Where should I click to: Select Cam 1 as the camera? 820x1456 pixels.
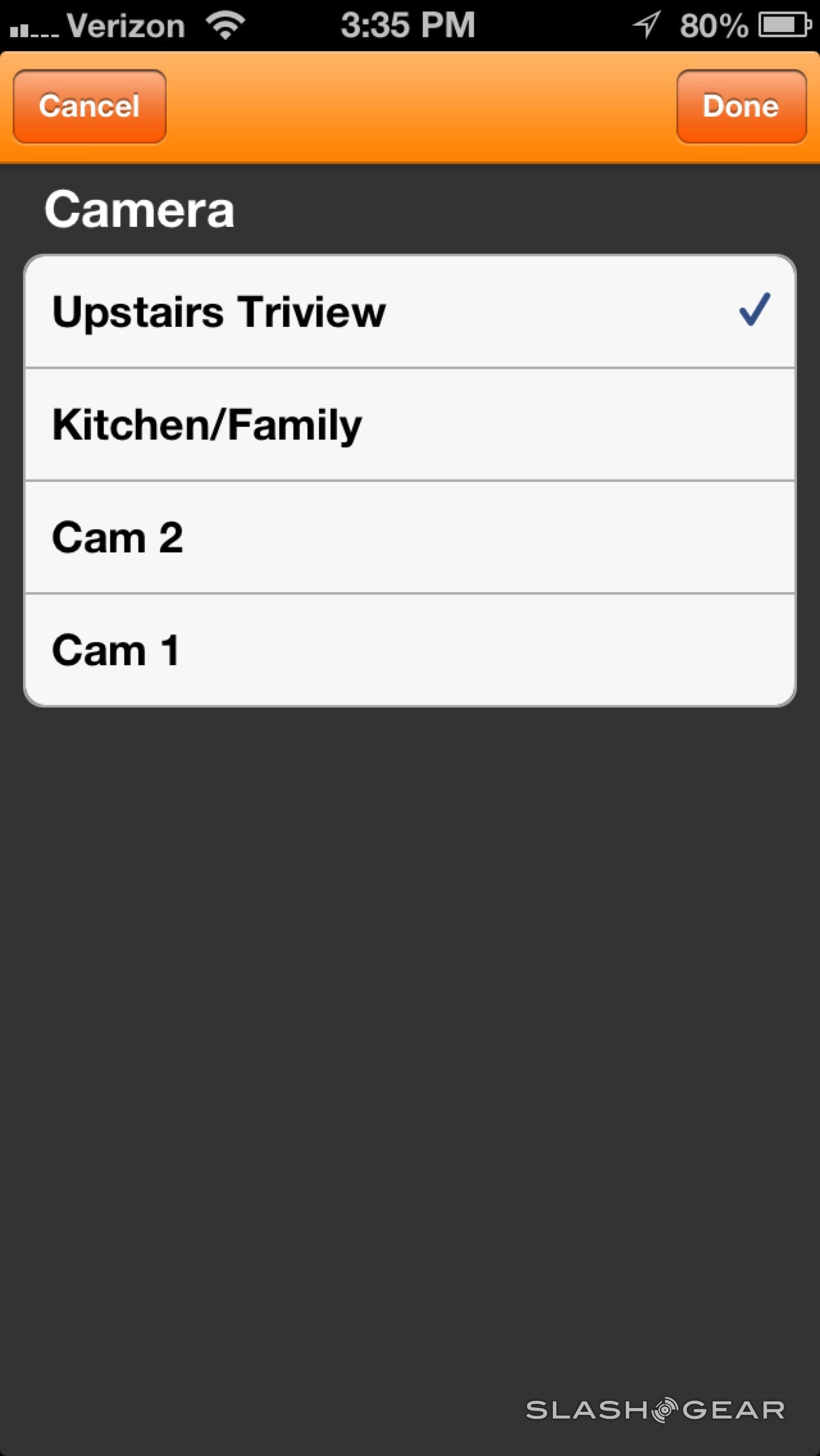[410, 650]
